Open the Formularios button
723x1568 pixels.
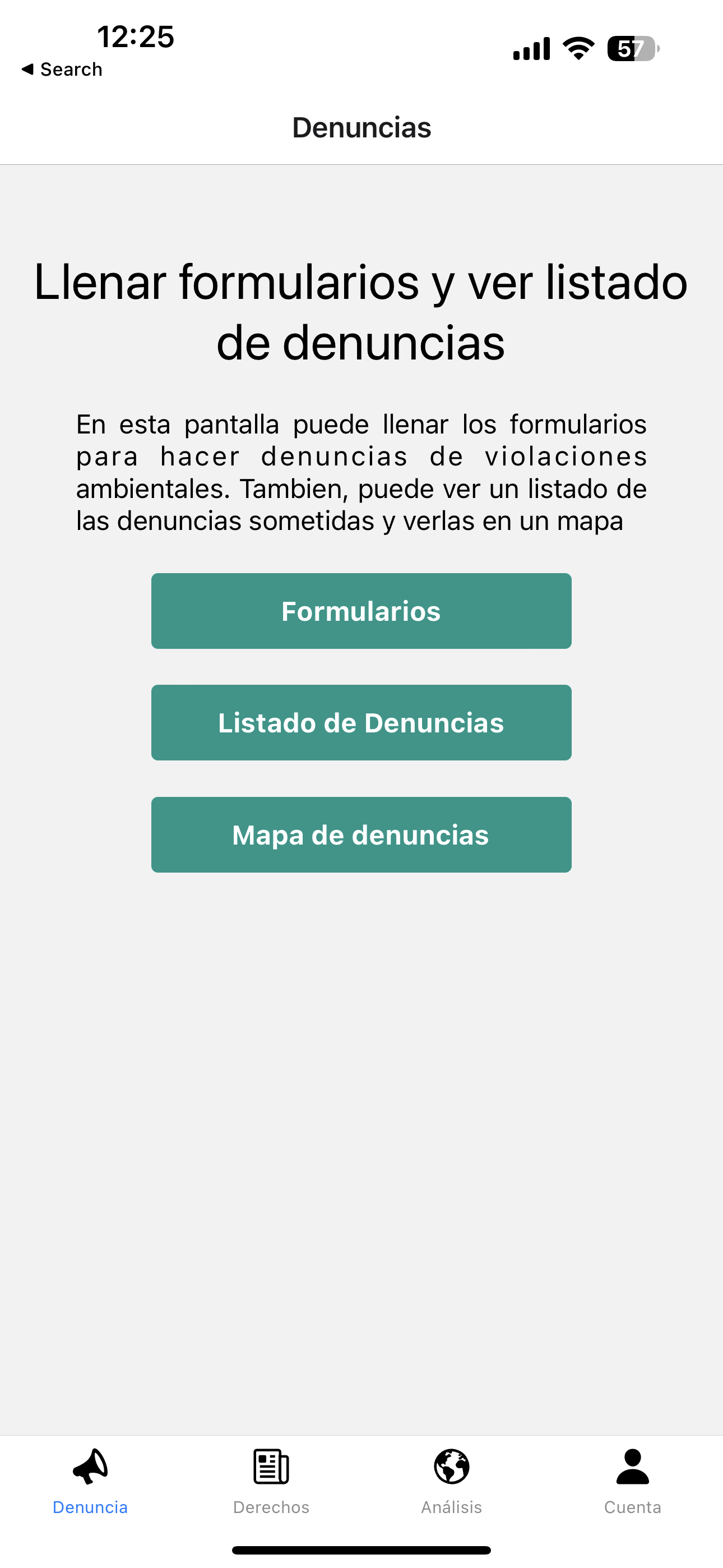tap(361, 611)
